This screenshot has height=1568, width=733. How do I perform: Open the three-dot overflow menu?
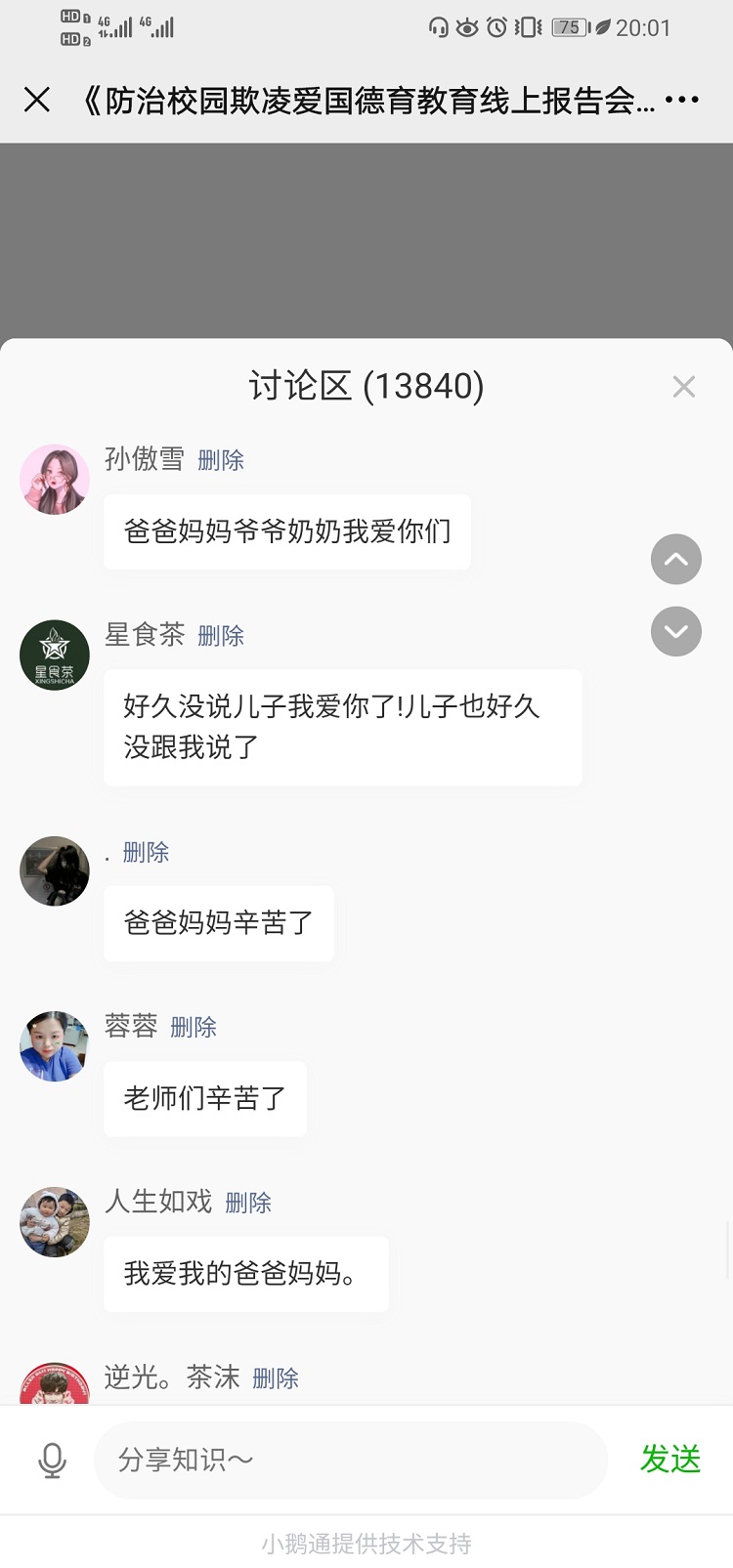[681, 100]
